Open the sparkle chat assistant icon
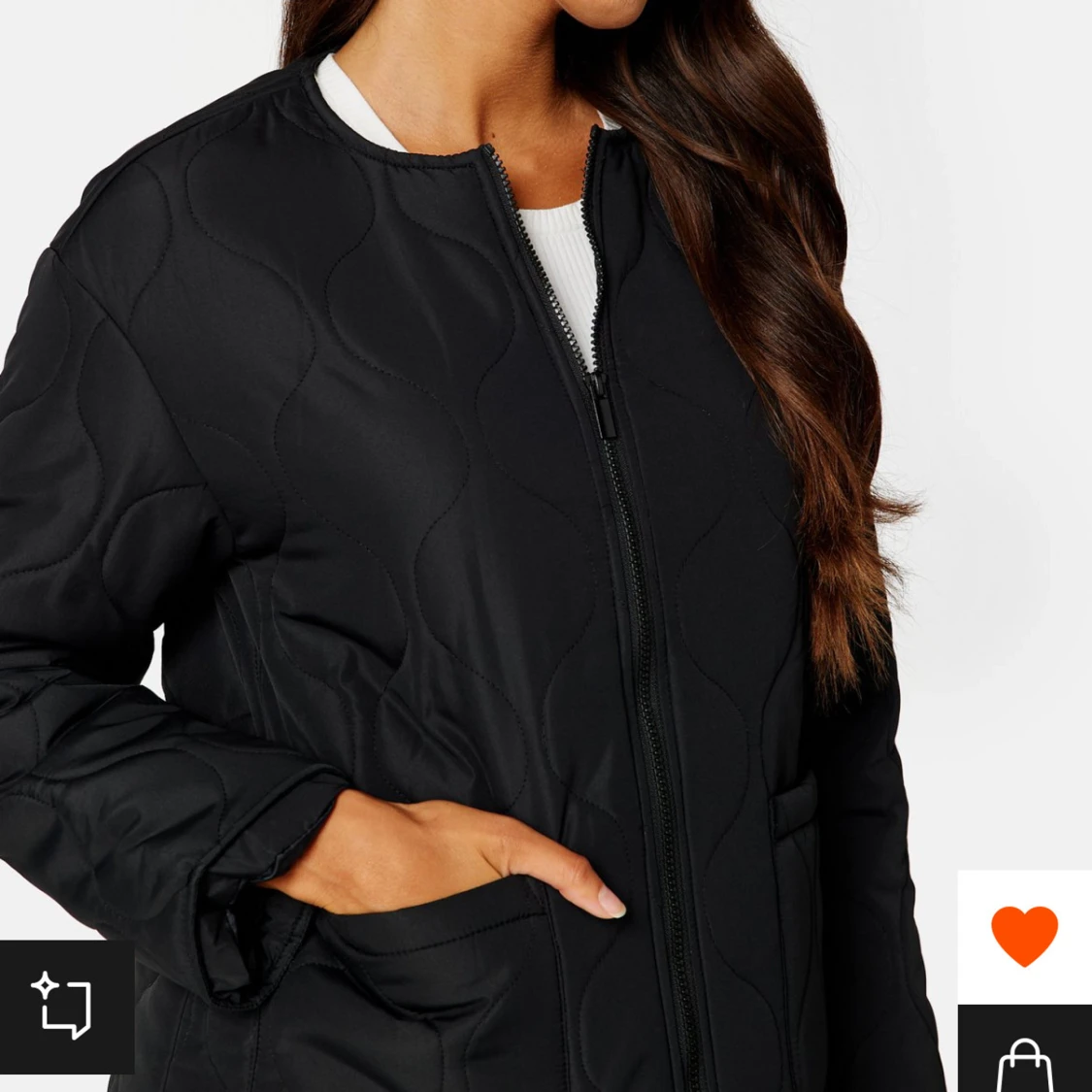The height and width of the screenshot is (1092, 1092). pos(64,1006)
